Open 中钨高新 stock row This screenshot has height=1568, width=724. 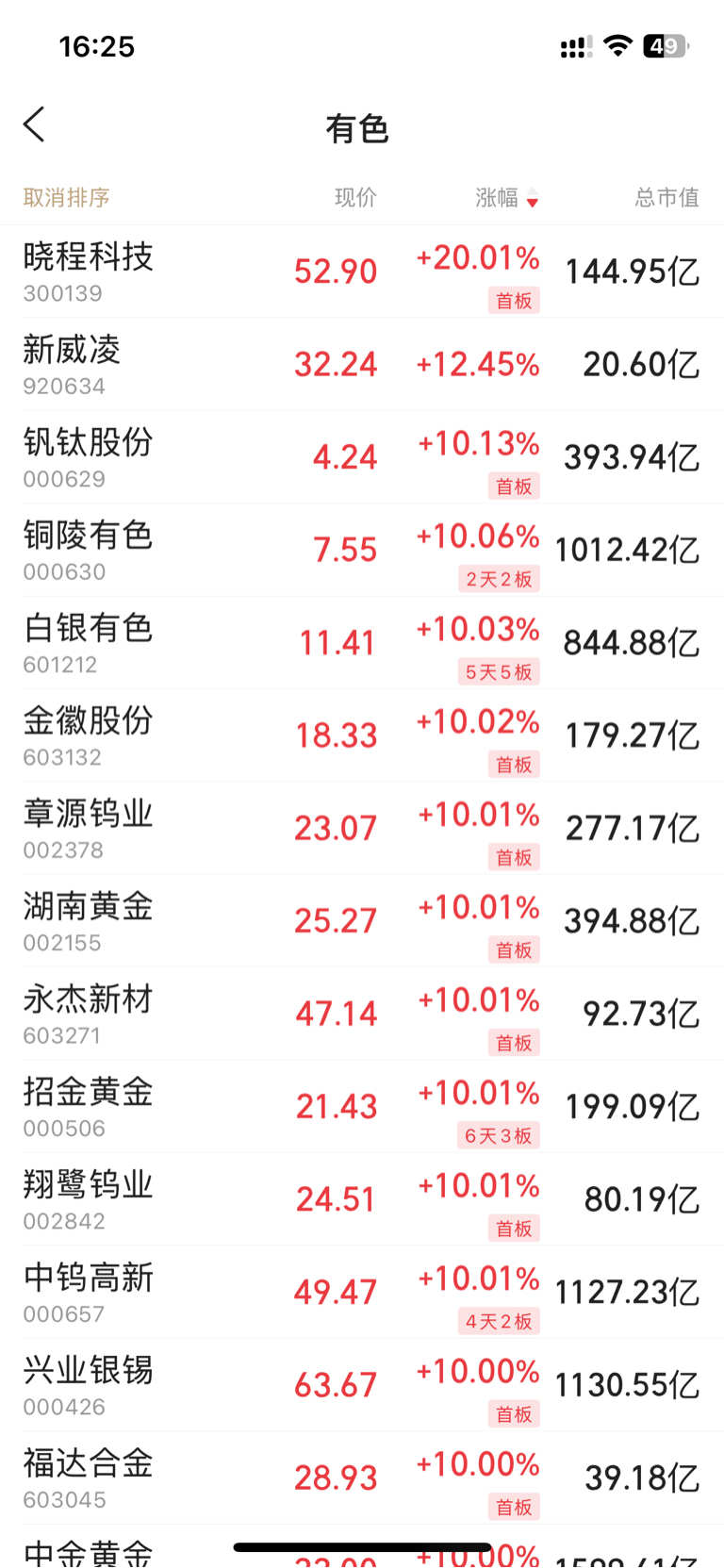[362, 1293]
